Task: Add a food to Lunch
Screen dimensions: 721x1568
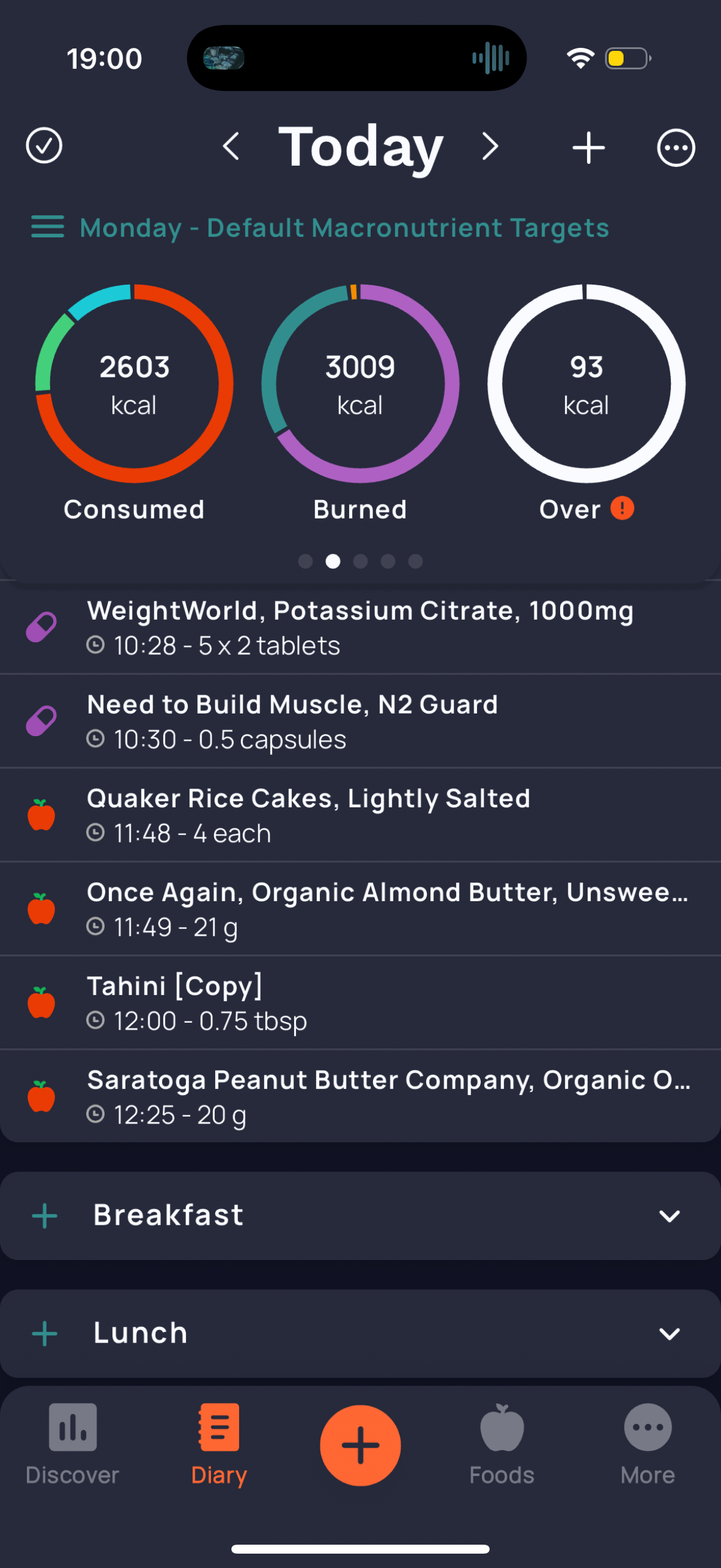Action: pos(44,1334)
